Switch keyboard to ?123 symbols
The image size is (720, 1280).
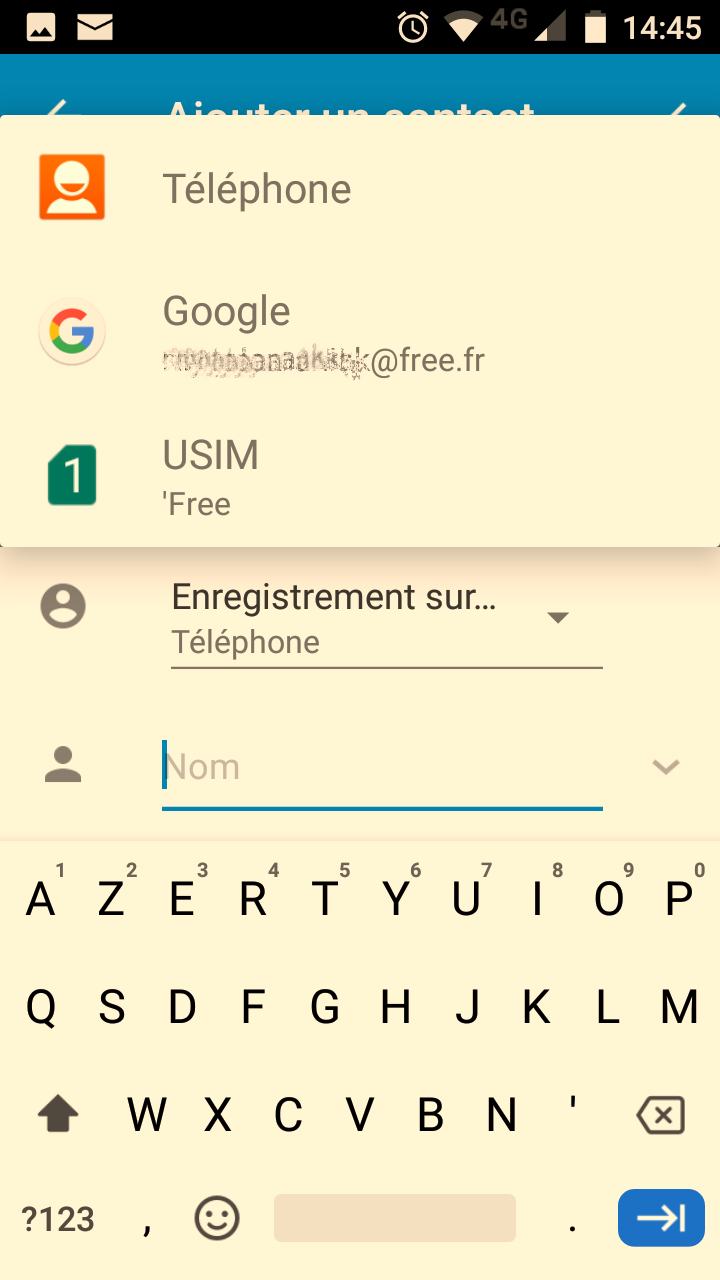58,1219
